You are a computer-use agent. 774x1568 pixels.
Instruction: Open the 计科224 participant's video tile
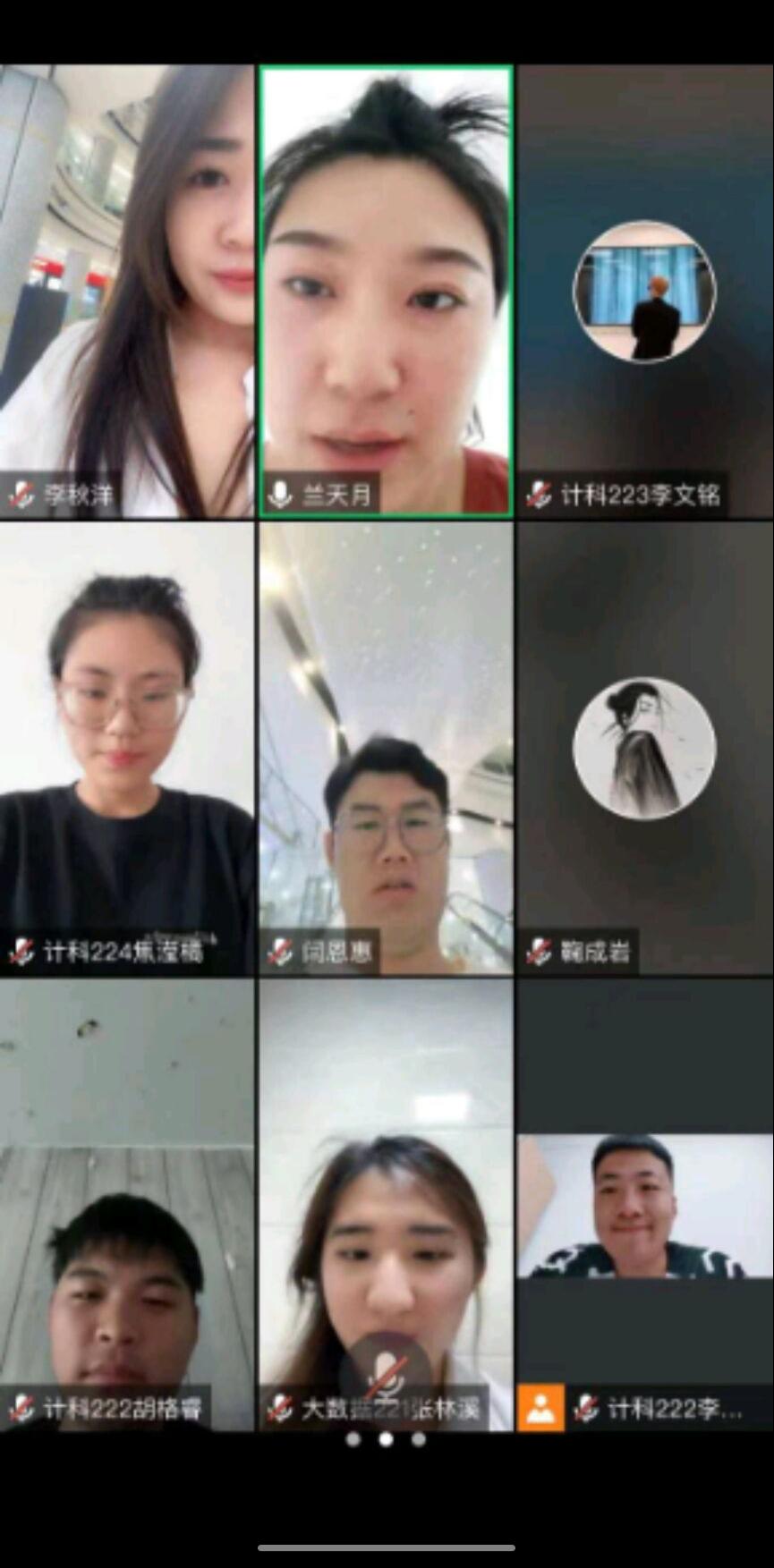(127, 748)
